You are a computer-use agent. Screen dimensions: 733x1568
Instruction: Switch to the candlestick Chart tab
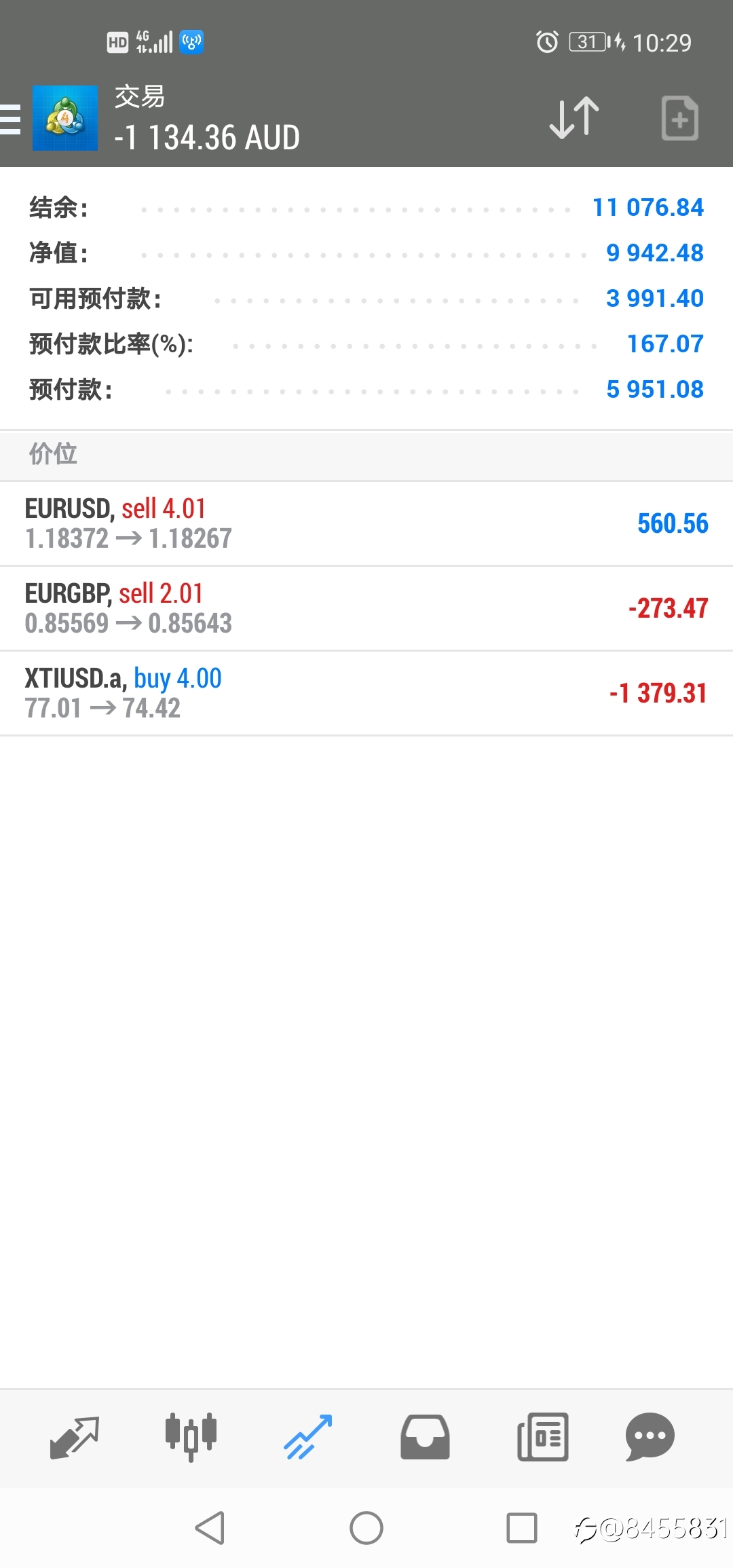pos(191,1437)
